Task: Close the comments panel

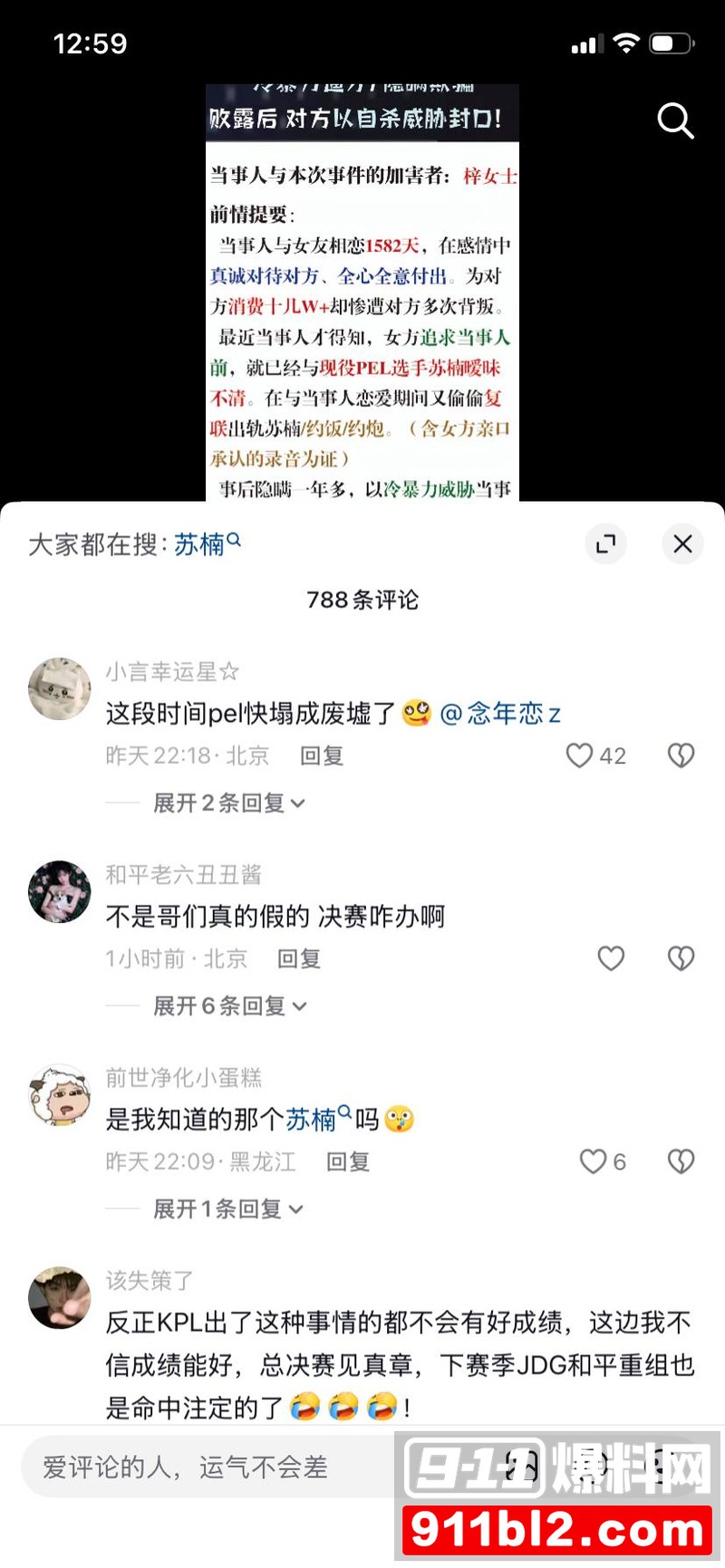Action: (x=682, y=544)
